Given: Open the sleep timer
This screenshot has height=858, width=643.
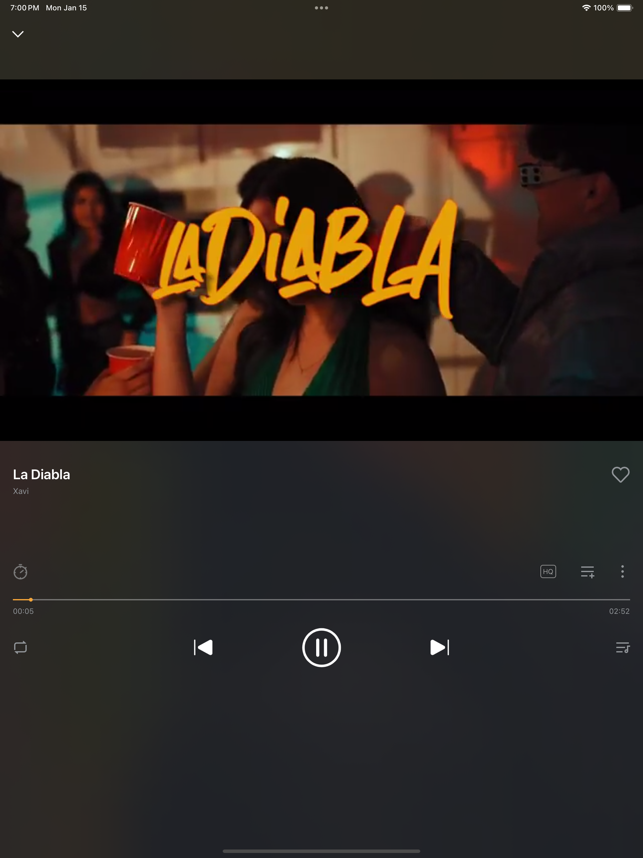Looking at the screenshot, I should pos(20,572).
